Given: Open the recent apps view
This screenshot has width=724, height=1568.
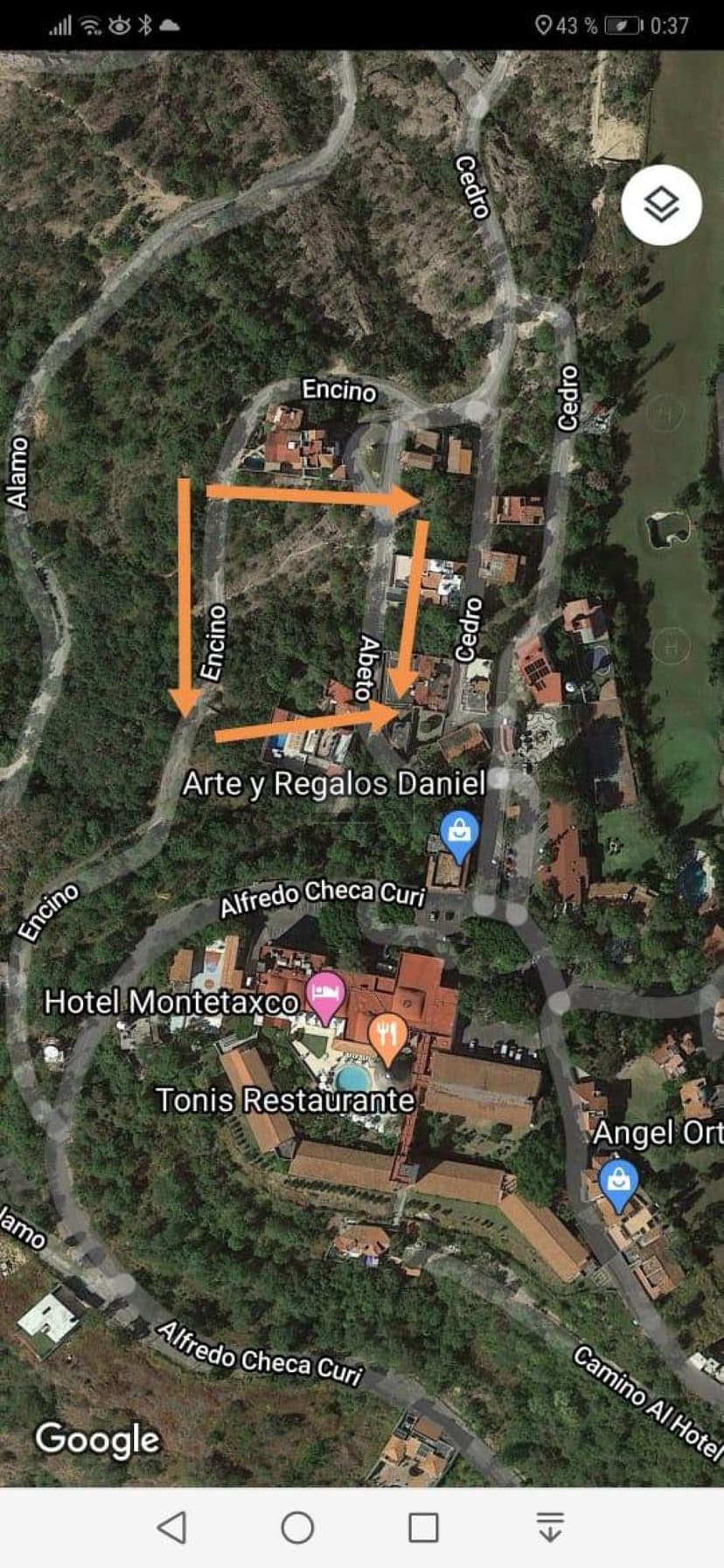Looking at the screenshot, I should [x=423, y=1527].
